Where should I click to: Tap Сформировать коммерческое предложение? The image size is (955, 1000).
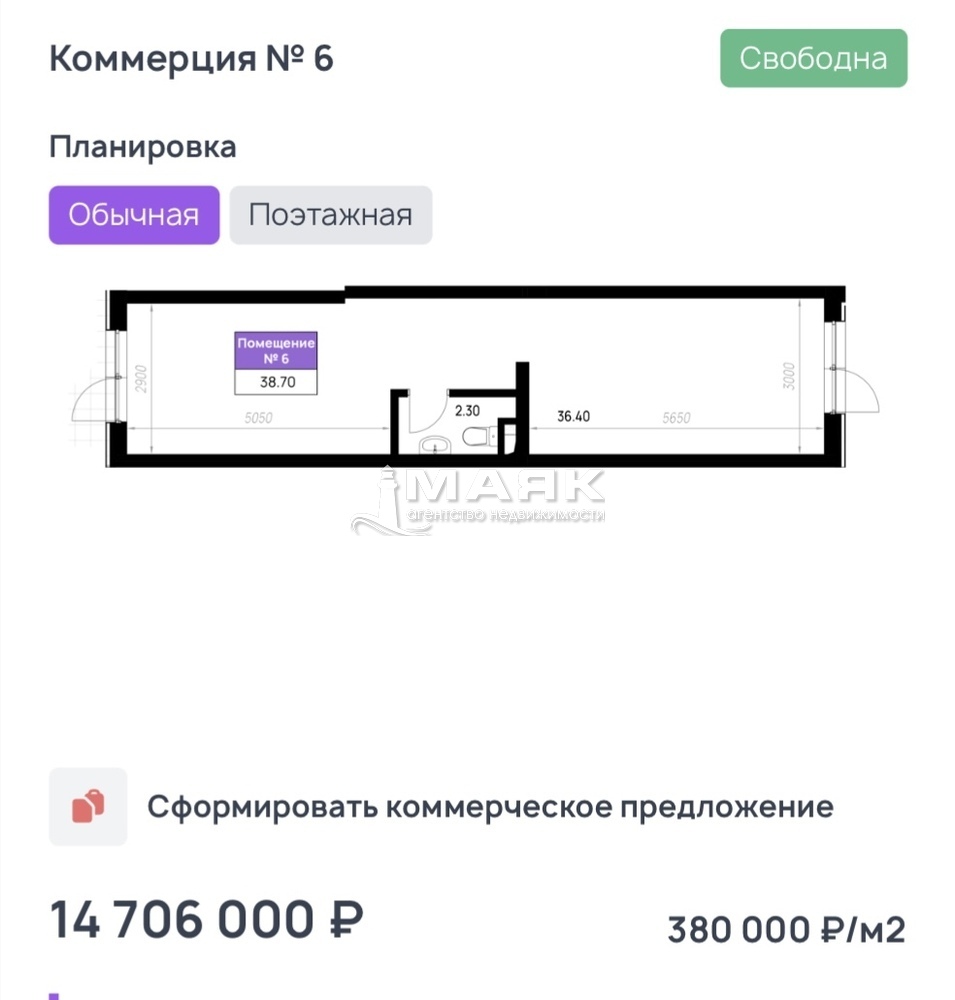pos(490,807)
